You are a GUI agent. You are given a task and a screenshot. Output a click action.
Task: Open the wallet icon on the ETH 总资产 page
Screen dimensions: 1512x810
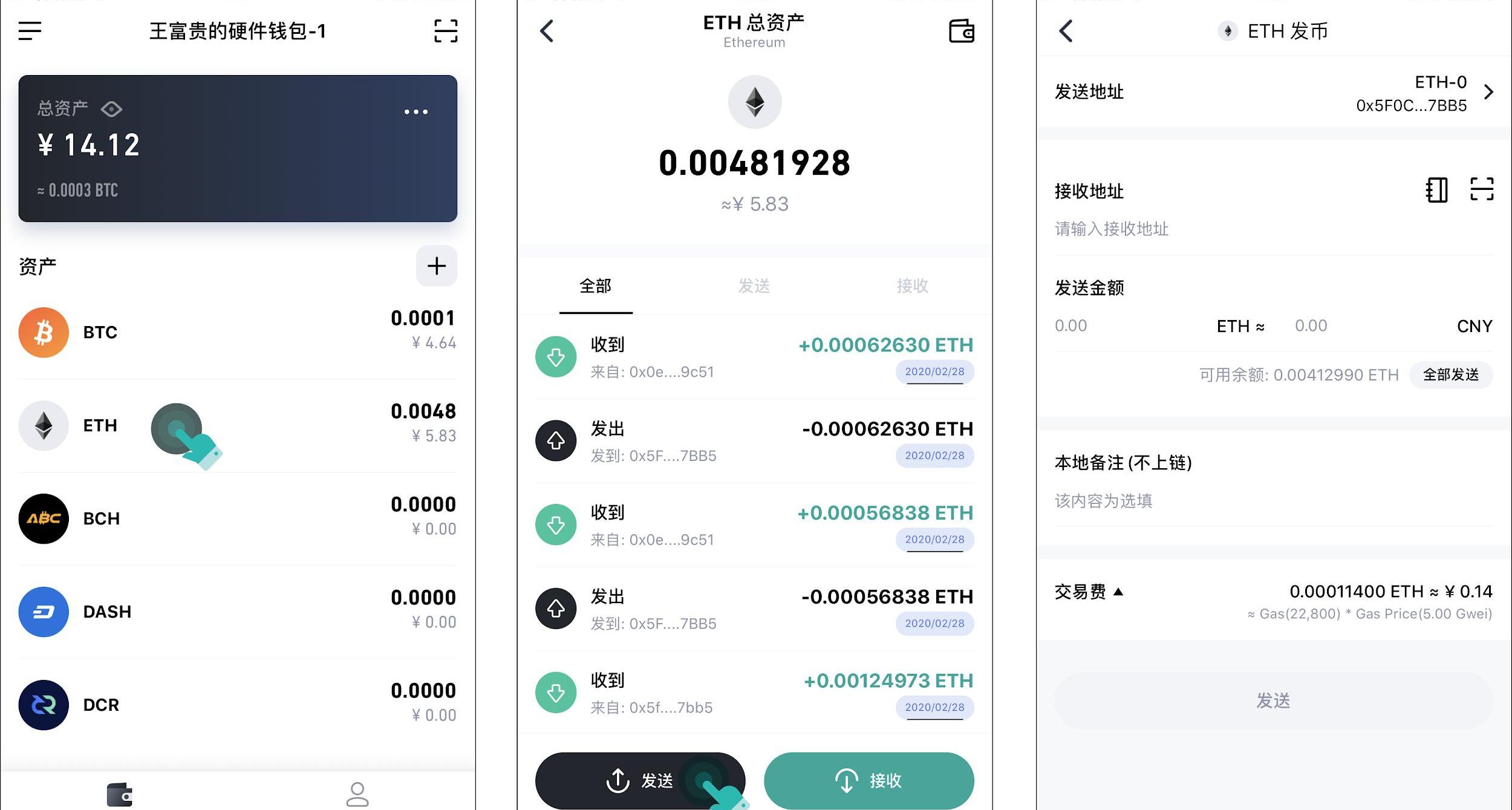(961, 31)
